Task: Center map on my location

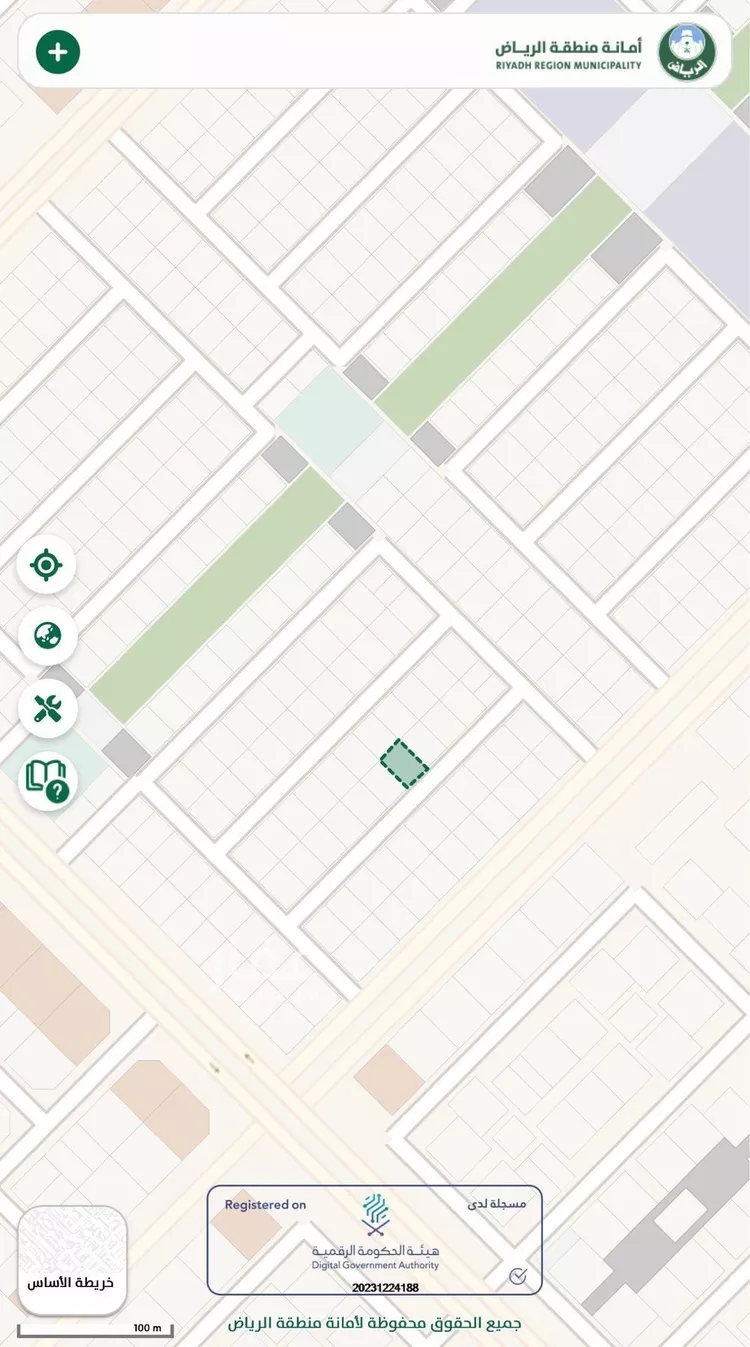Action: (47, 565)
